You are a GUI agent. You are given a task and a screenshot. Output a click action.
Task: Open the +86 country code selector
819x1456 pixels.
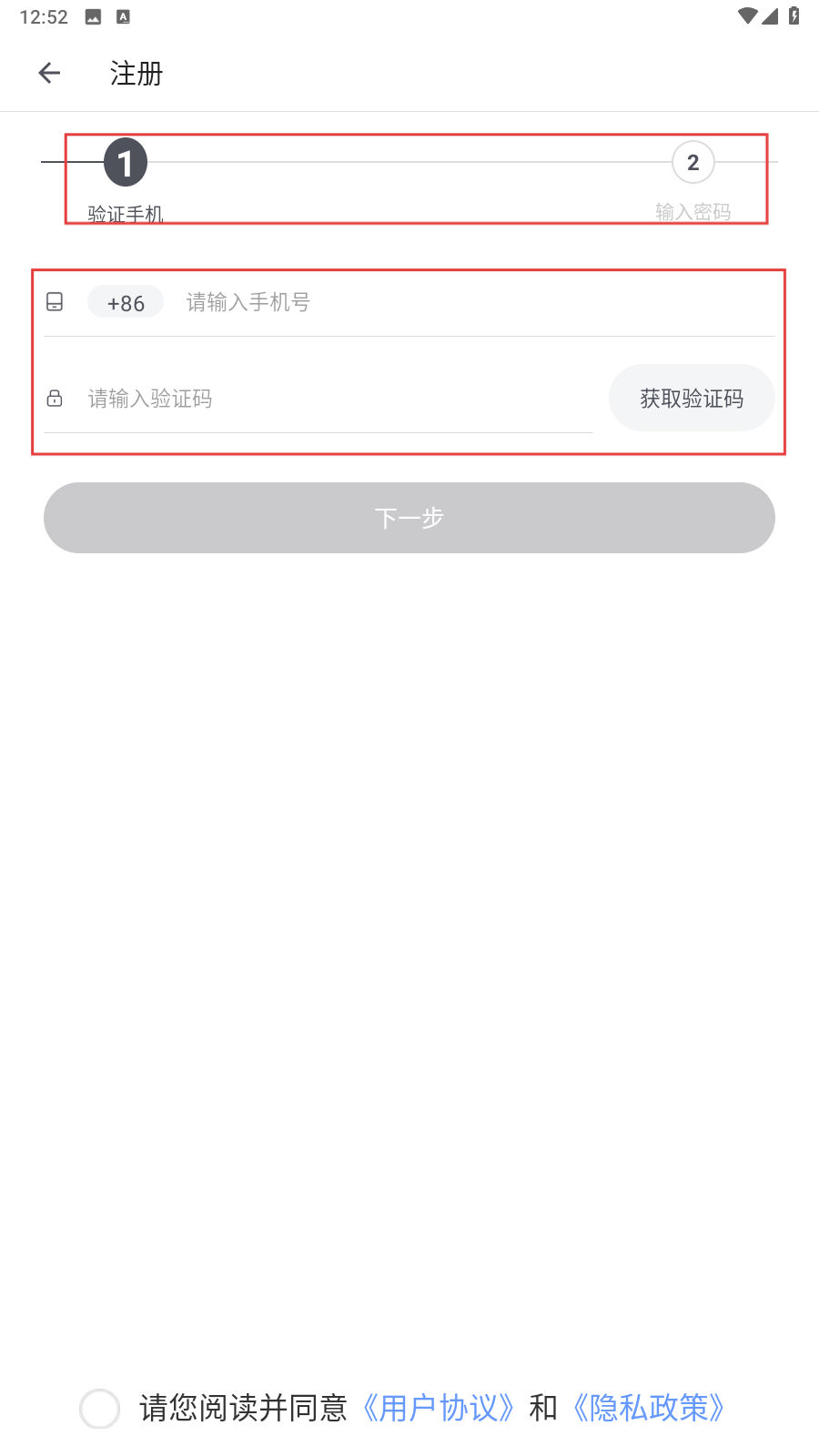point(126,302)
